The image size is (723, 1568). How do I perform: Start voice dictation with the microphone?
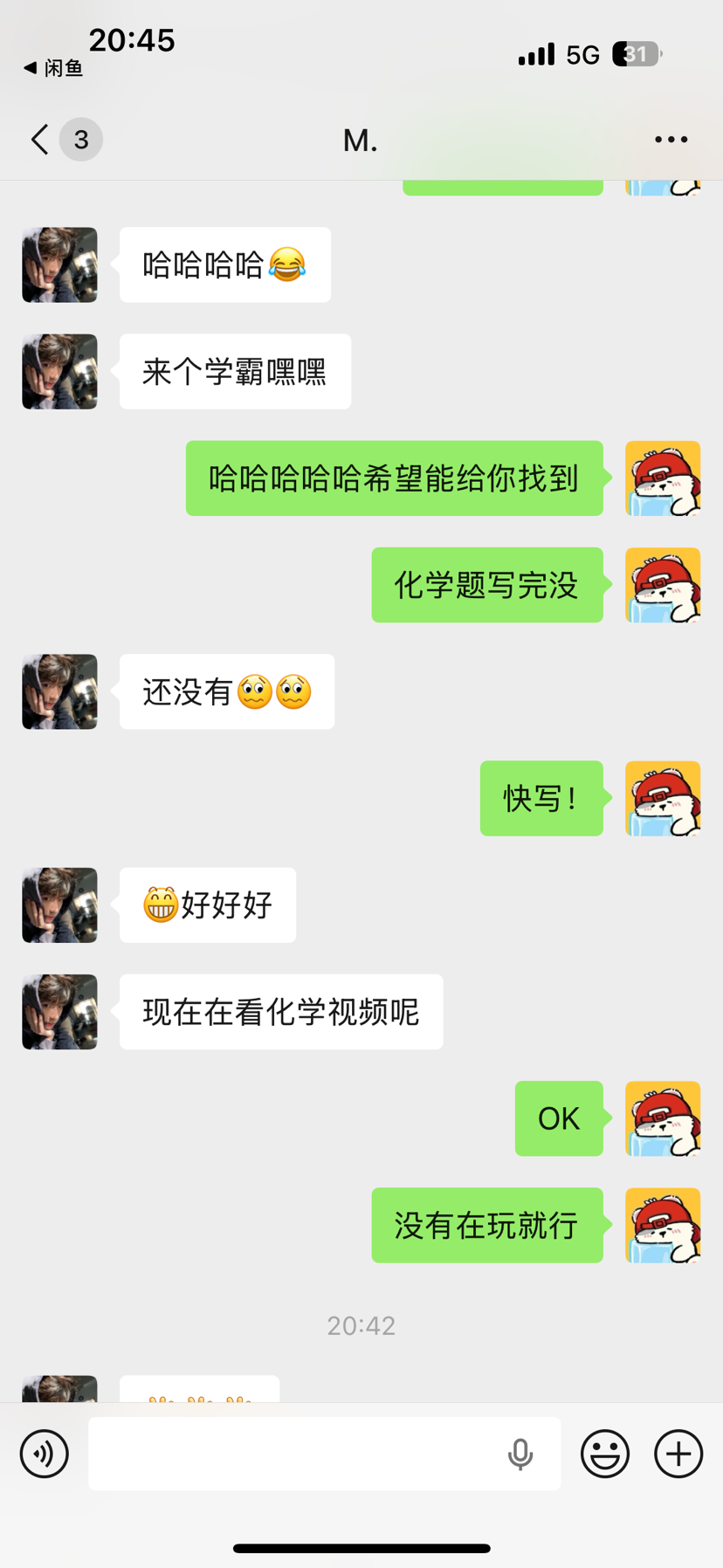520,1454
